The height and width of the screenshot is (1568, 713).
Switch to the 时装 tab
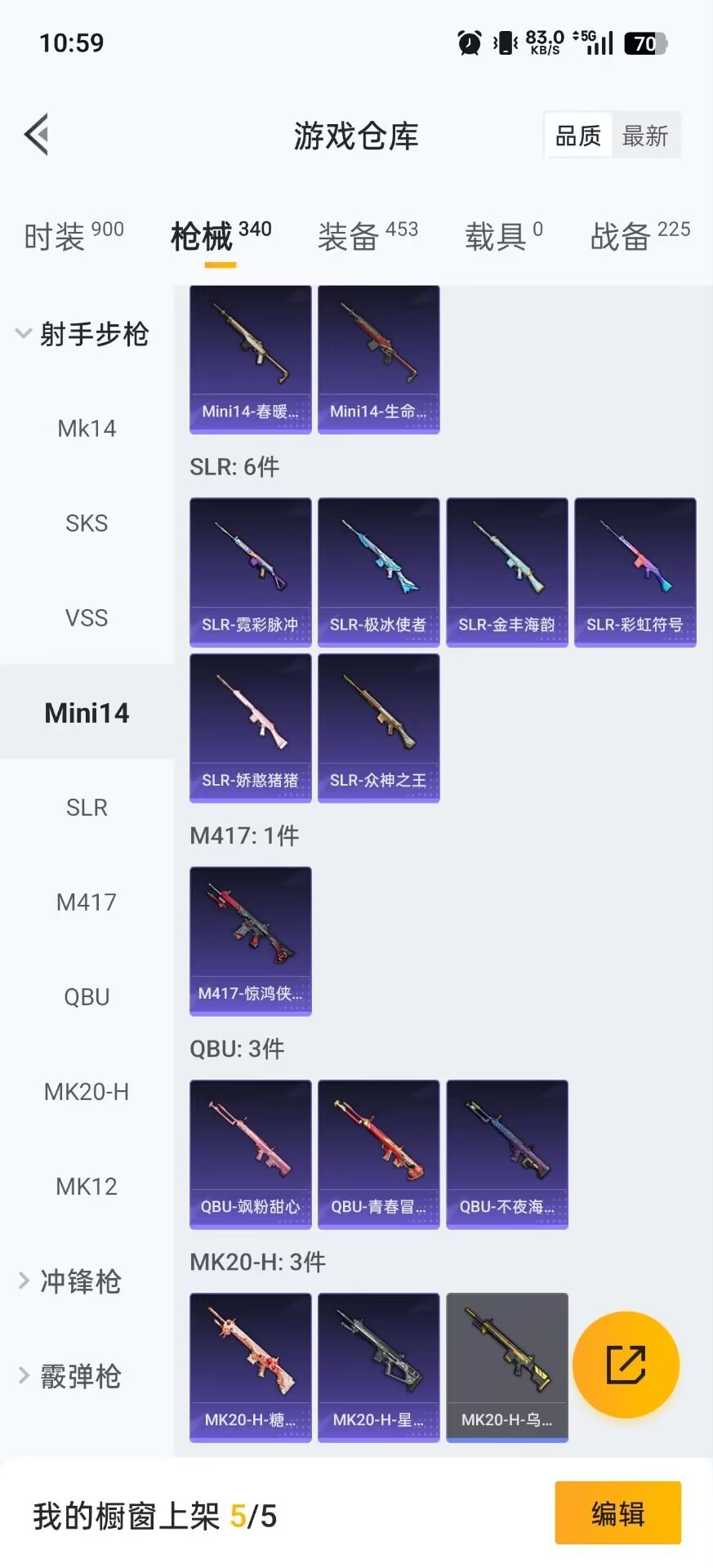pyautogui.click(x=74, y=236)
